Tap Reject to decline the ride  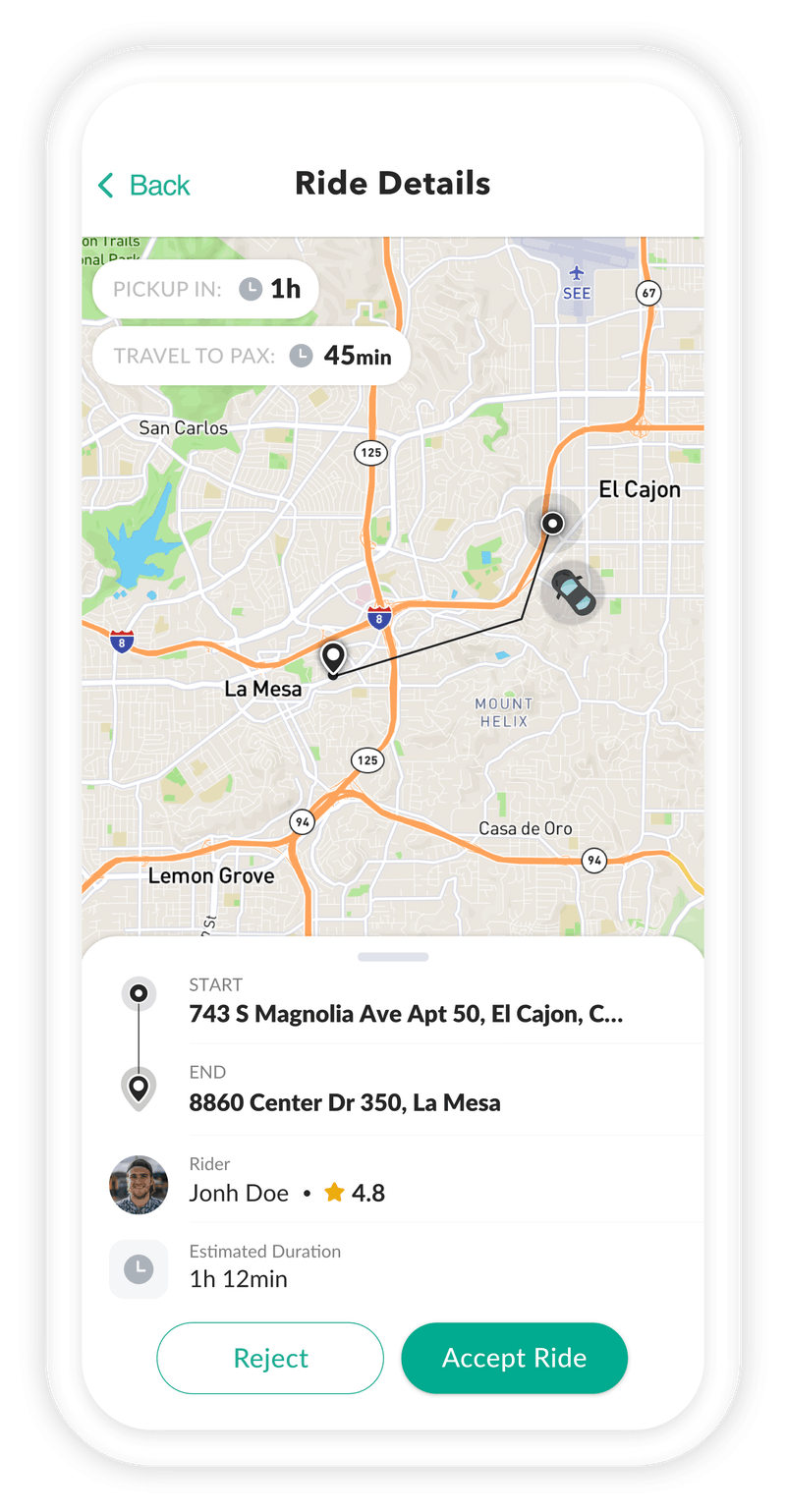click(x=269, y=1358)
